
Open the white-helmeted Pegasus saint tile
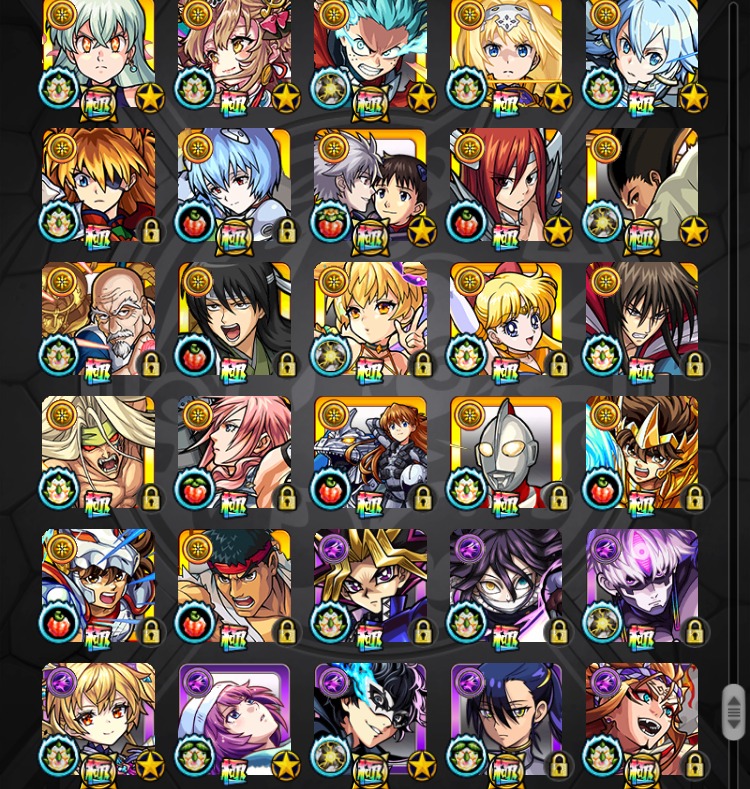[98, 585]
